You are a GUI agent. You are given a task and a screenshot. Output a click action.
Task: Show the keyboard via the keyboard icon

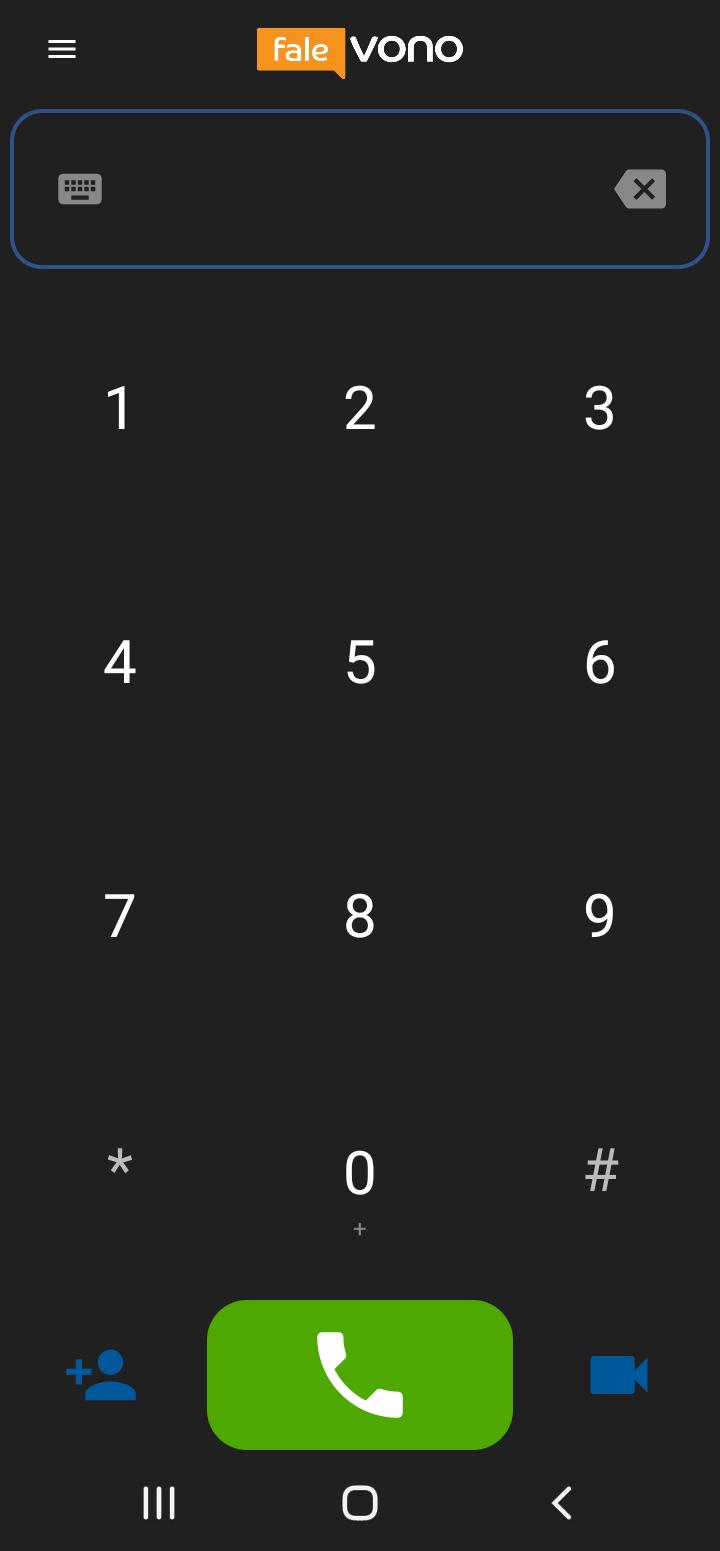(x=80, y=189)
